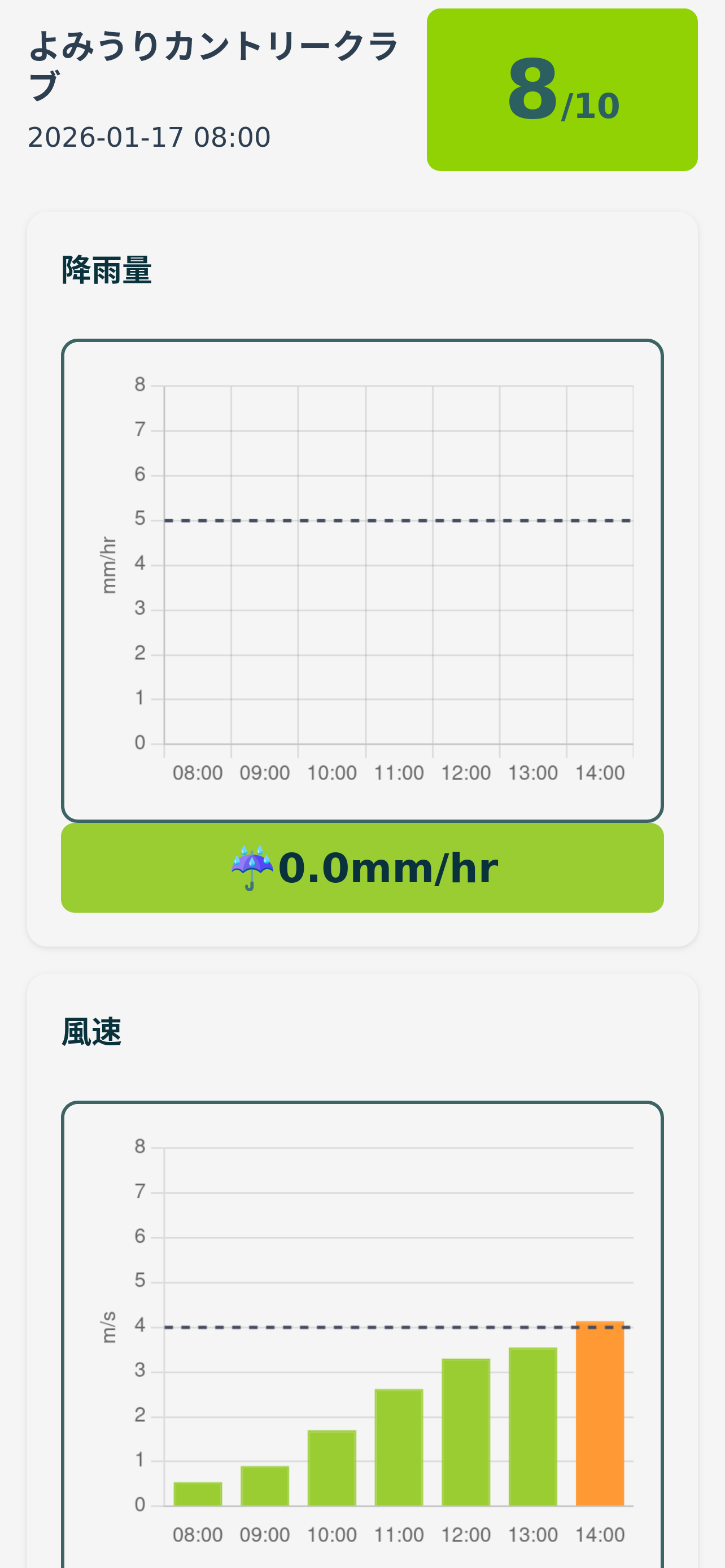Click the umbrella rain icon
This screenshot has width=725, height=1568.
tap(252, 867)
